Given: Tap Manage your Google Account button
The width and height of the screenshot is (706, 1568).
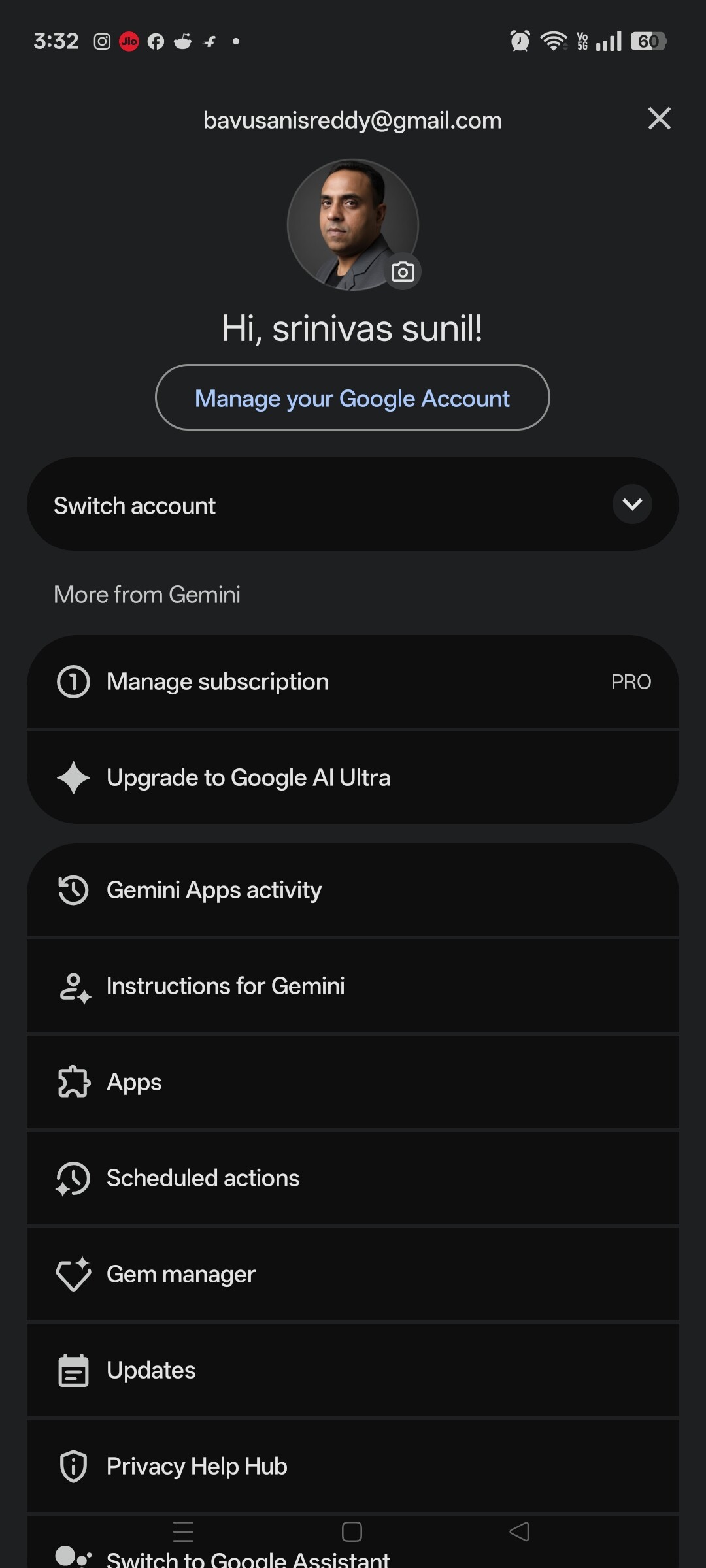Looking at the screenshot, I should (x=352, y=398).
